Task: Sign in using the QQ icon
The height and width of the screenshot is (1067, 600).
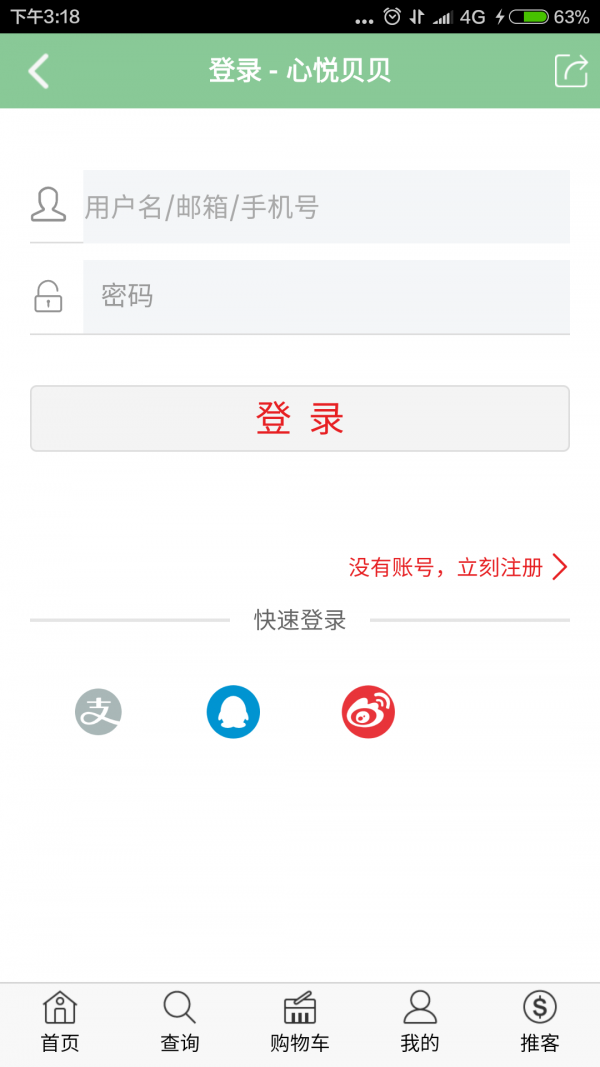Action: click(233, 712)
